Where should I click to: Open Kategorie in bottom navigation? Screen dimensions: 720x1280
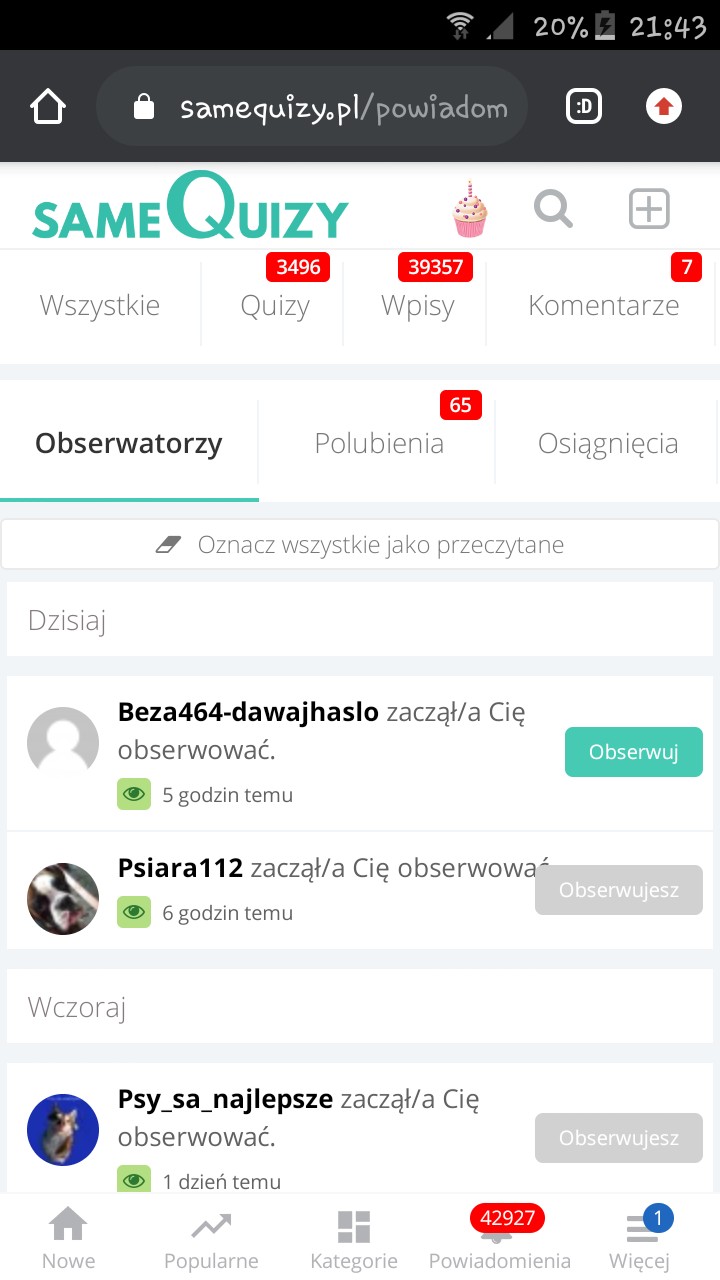pyautogui.click(x=354, y=1241)
